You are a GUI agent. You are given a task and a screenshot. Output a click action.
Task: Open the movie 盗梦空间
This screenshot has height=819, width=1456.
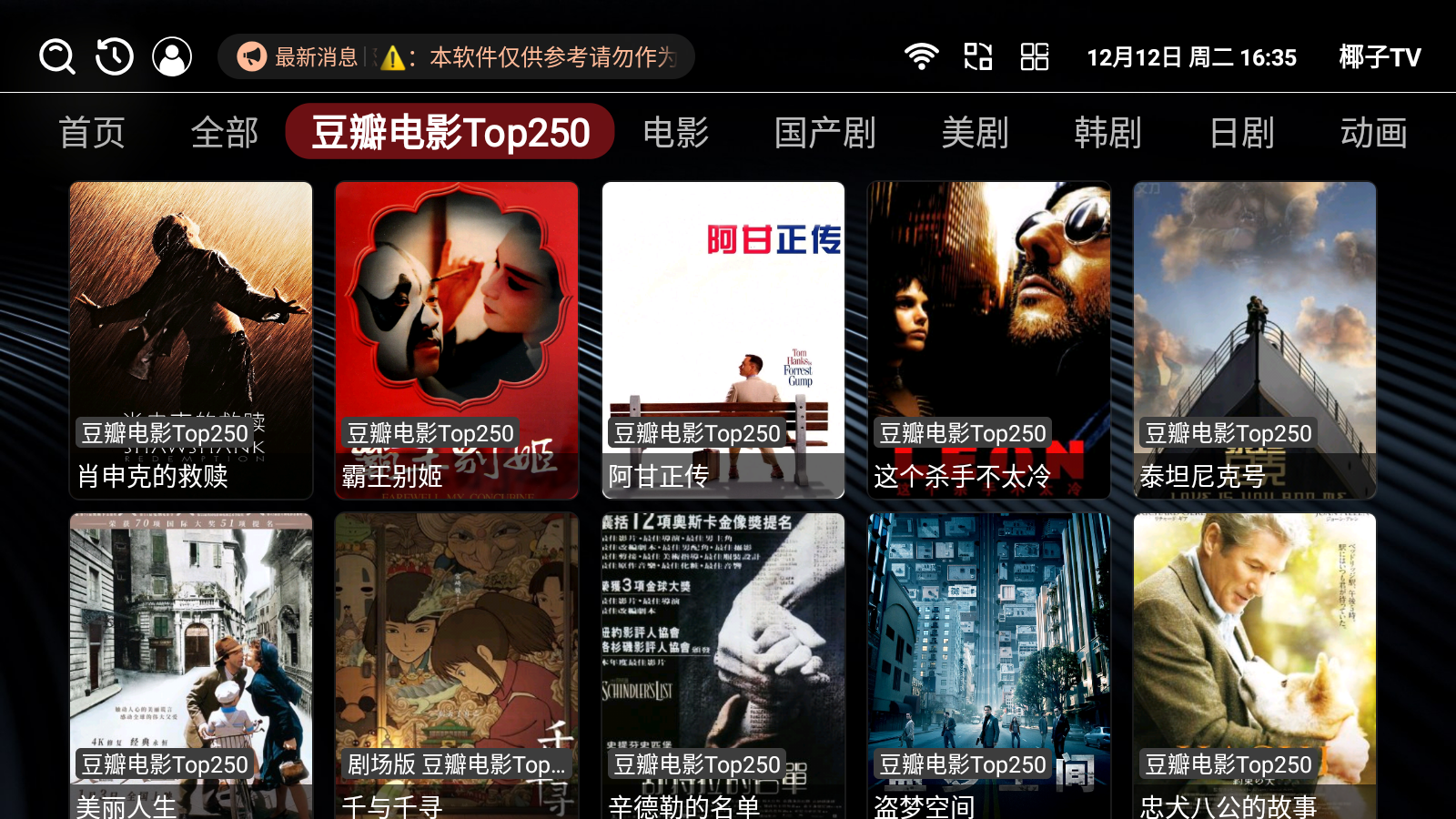click(x=989, y=666)
